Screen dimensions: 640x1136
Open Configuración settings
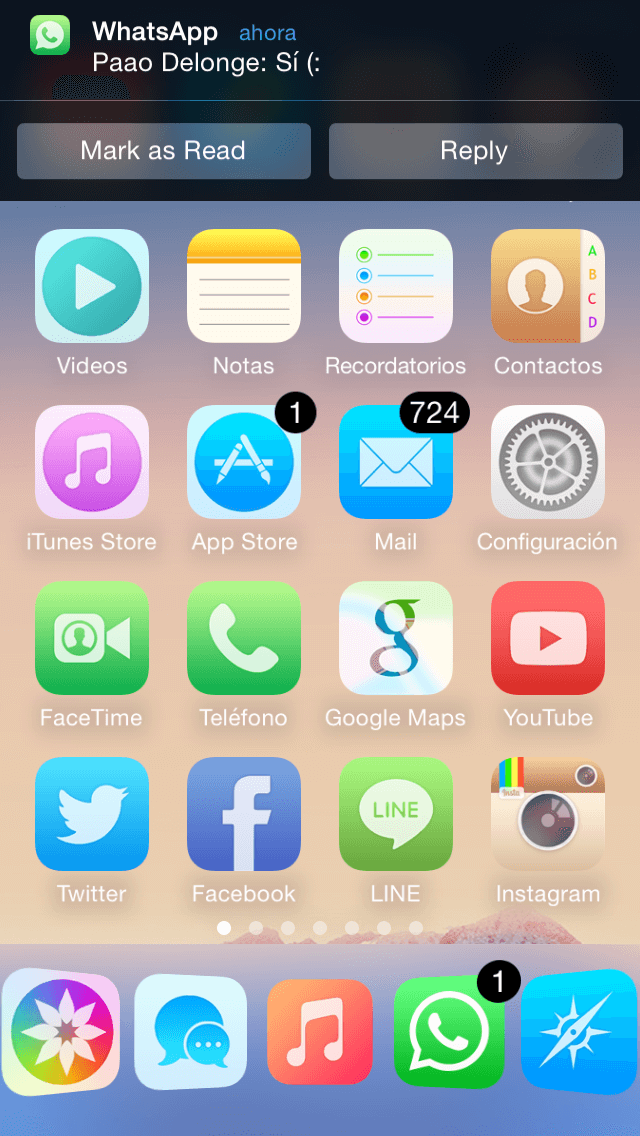548,462
